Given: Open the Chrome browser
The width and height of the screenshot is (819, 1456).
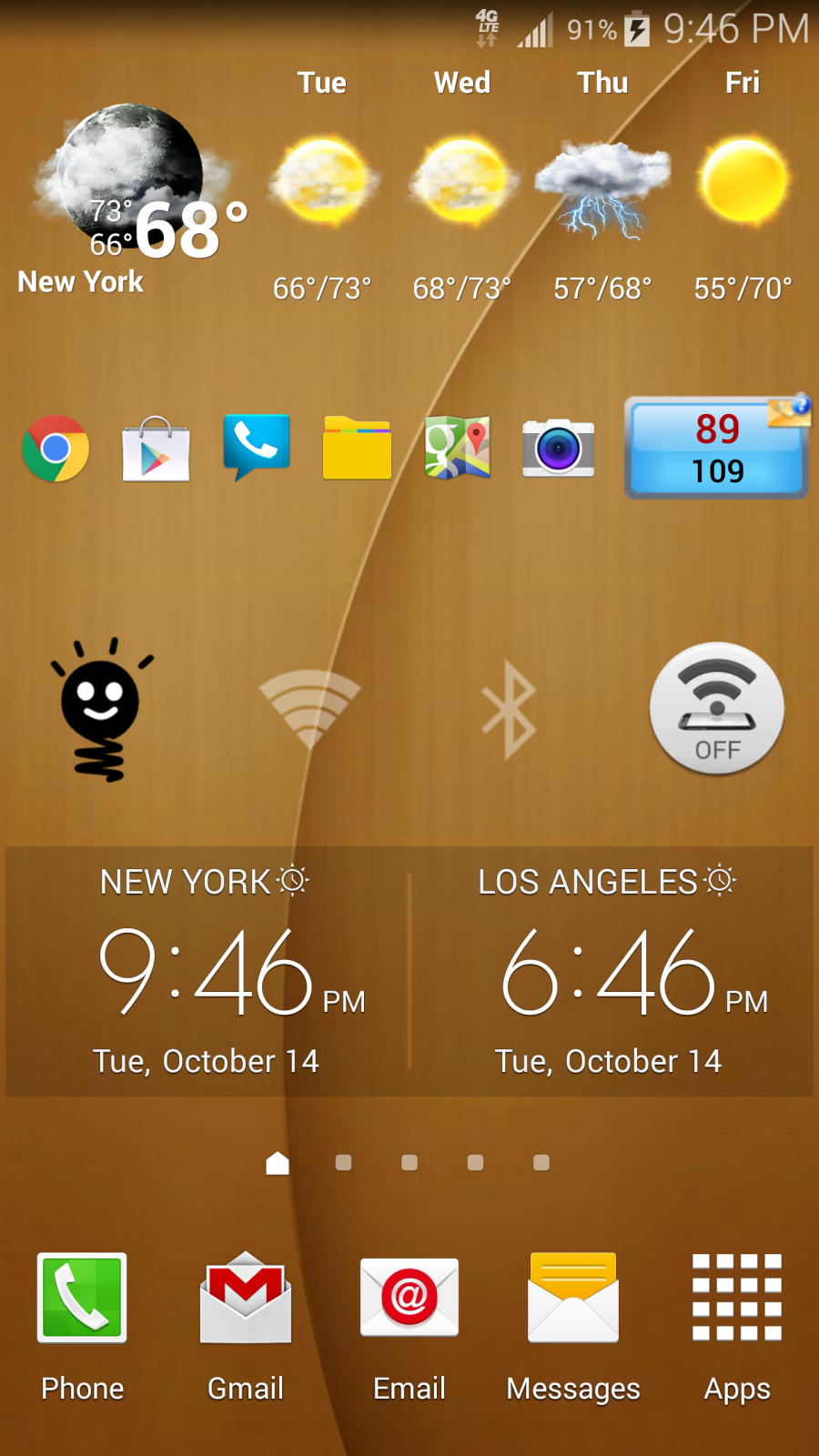Looking at the screenshot, I should coord(56,449).
